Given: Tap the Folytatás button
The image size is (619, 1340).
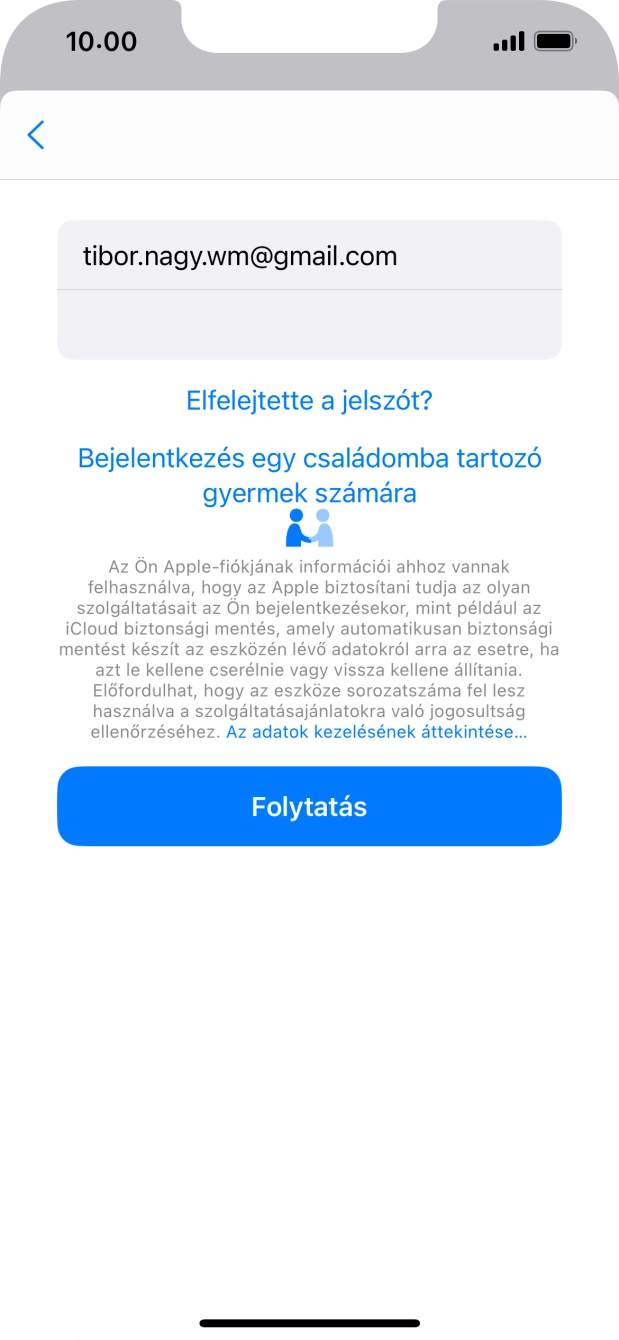Looking at the screenshot, I should pos(309,807).
